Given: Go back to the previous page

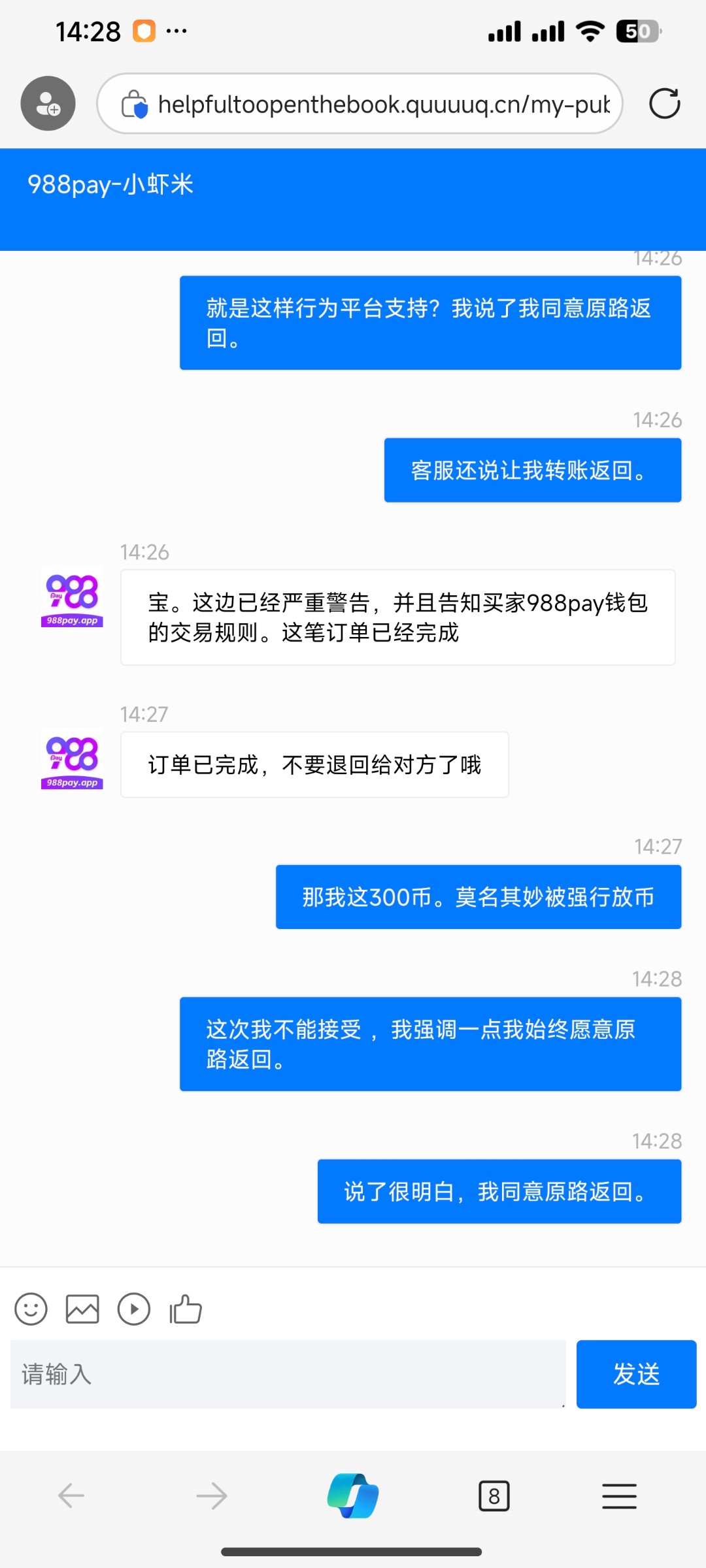Looking at the screenshot, I should click(x=71, y=1495).
